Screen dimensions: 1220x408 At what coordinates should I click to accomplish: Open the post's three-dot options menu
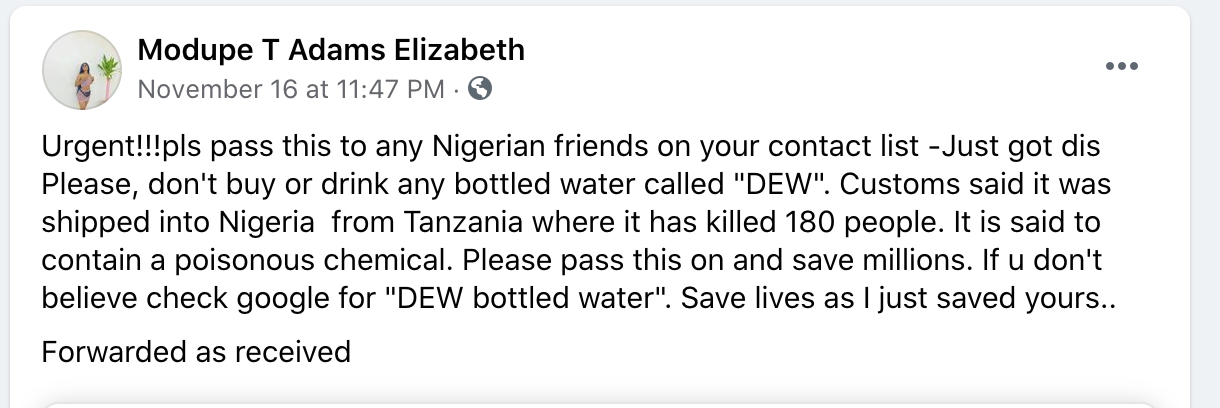click(x=1121, y=67)
